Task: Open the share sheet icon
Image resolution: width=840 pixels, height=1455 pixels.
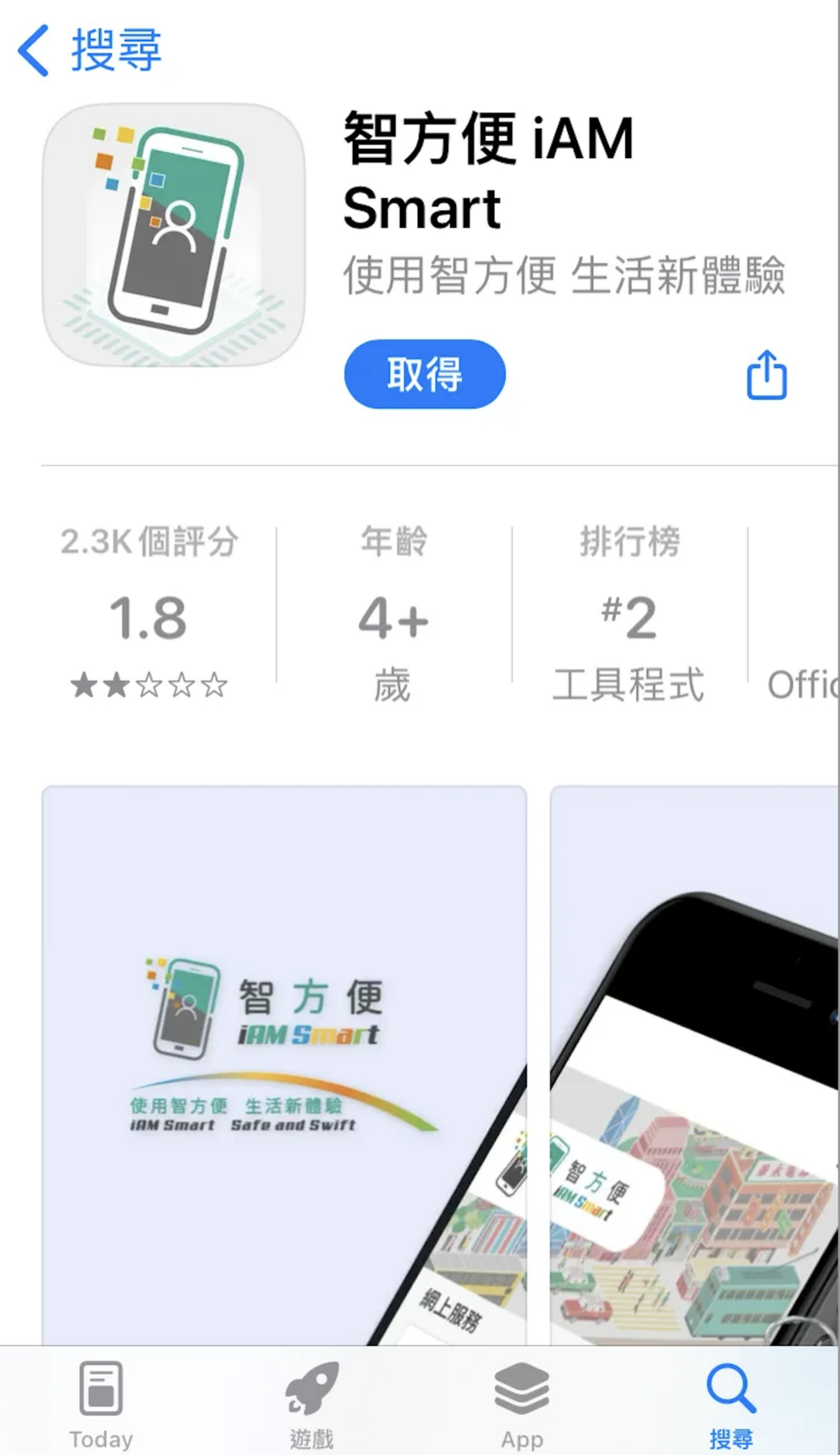Action: tap(765, 376)
